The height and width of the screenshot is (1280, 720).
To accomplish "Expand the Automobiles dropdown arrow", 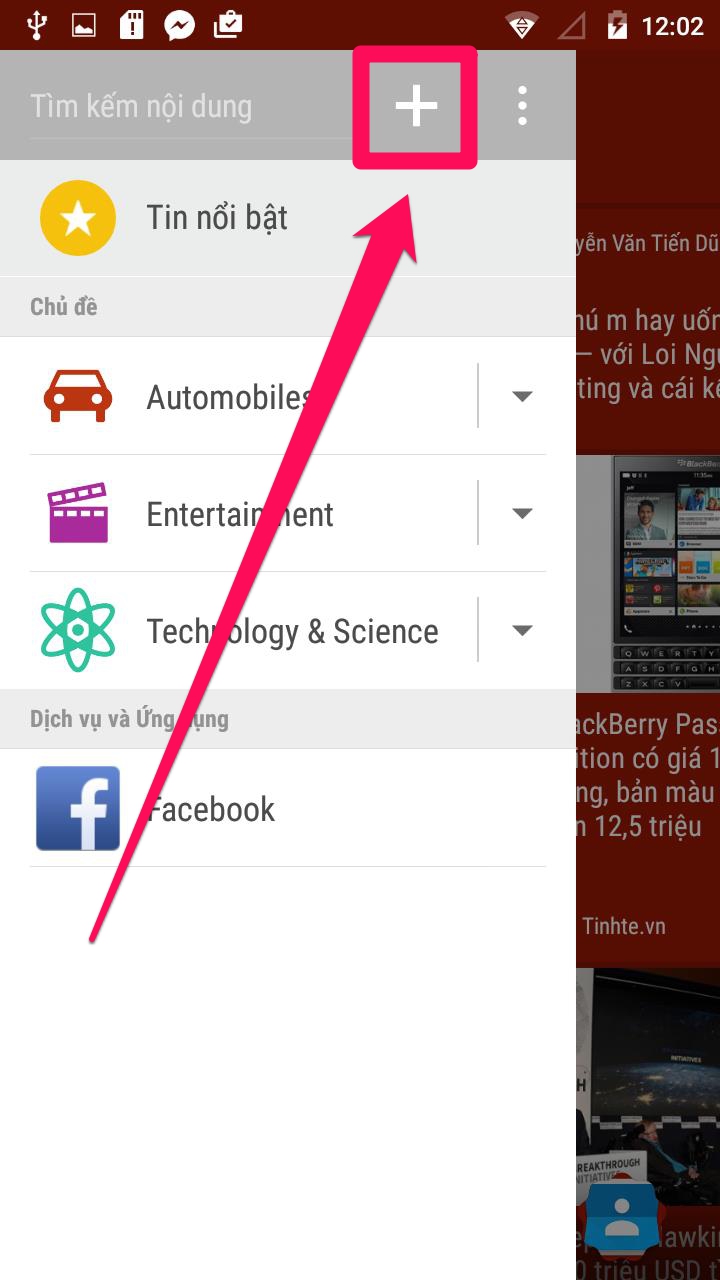I will point(521,396).
